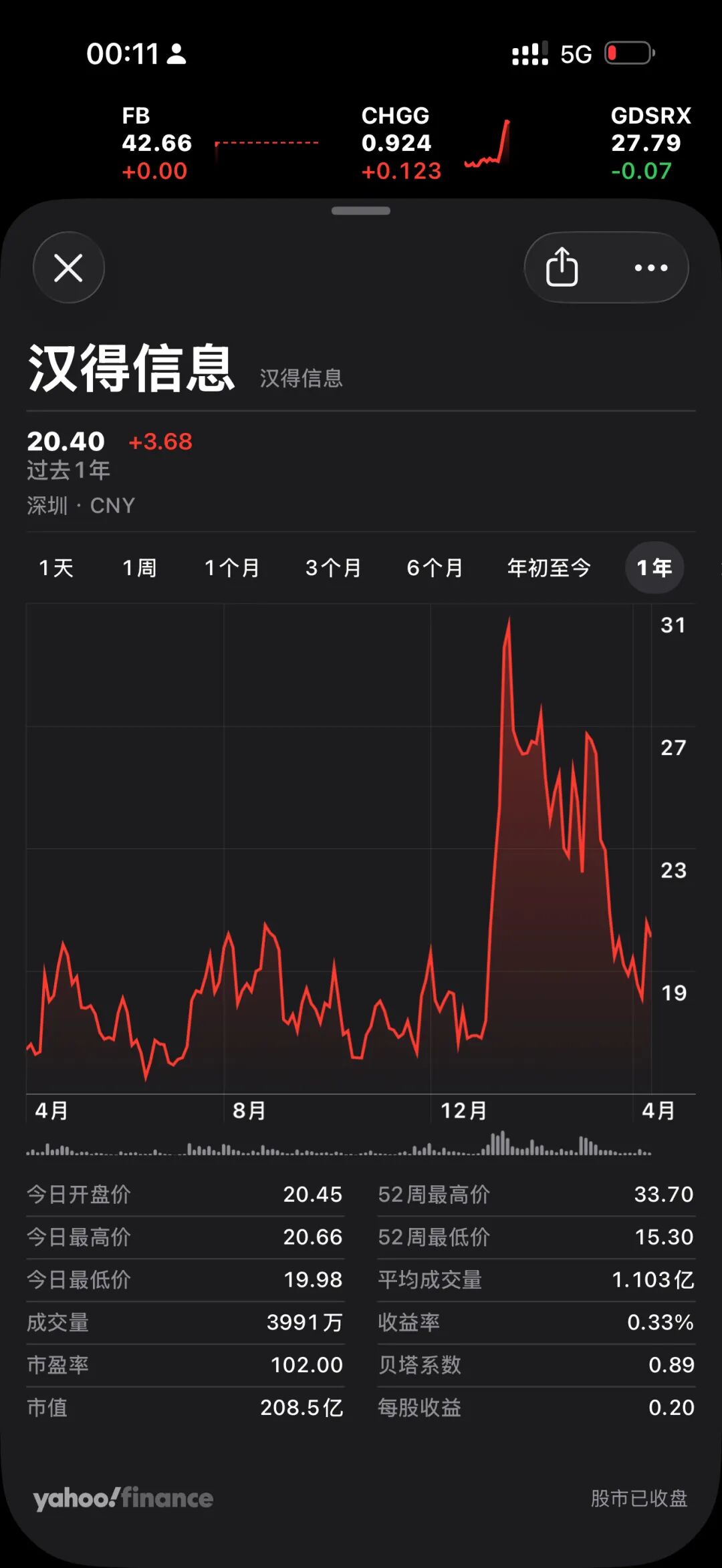Select the 年初至今 chart range
The image size is (722, 1568).
coord(550,568)
